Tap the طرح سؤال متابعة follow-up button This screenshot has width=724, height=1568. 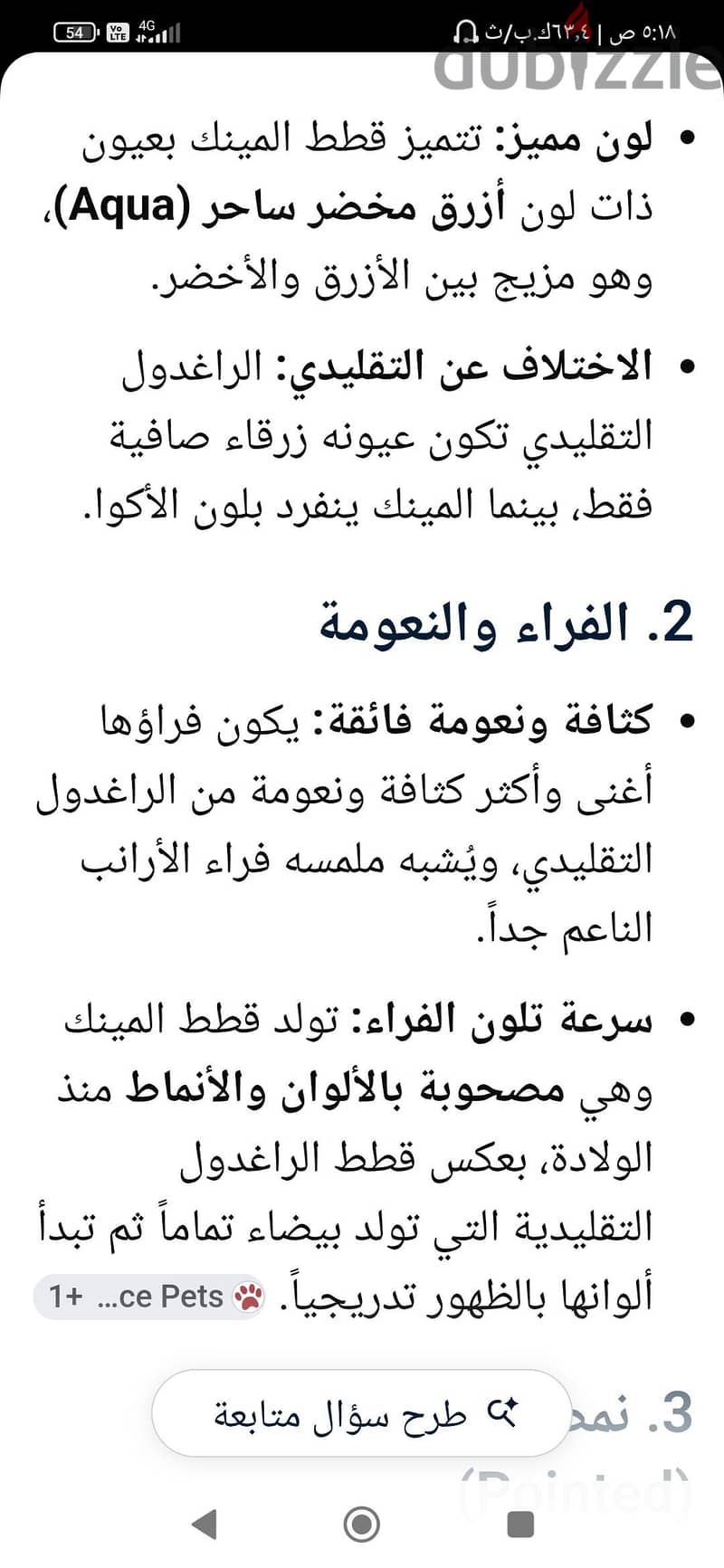[362, 1412]
